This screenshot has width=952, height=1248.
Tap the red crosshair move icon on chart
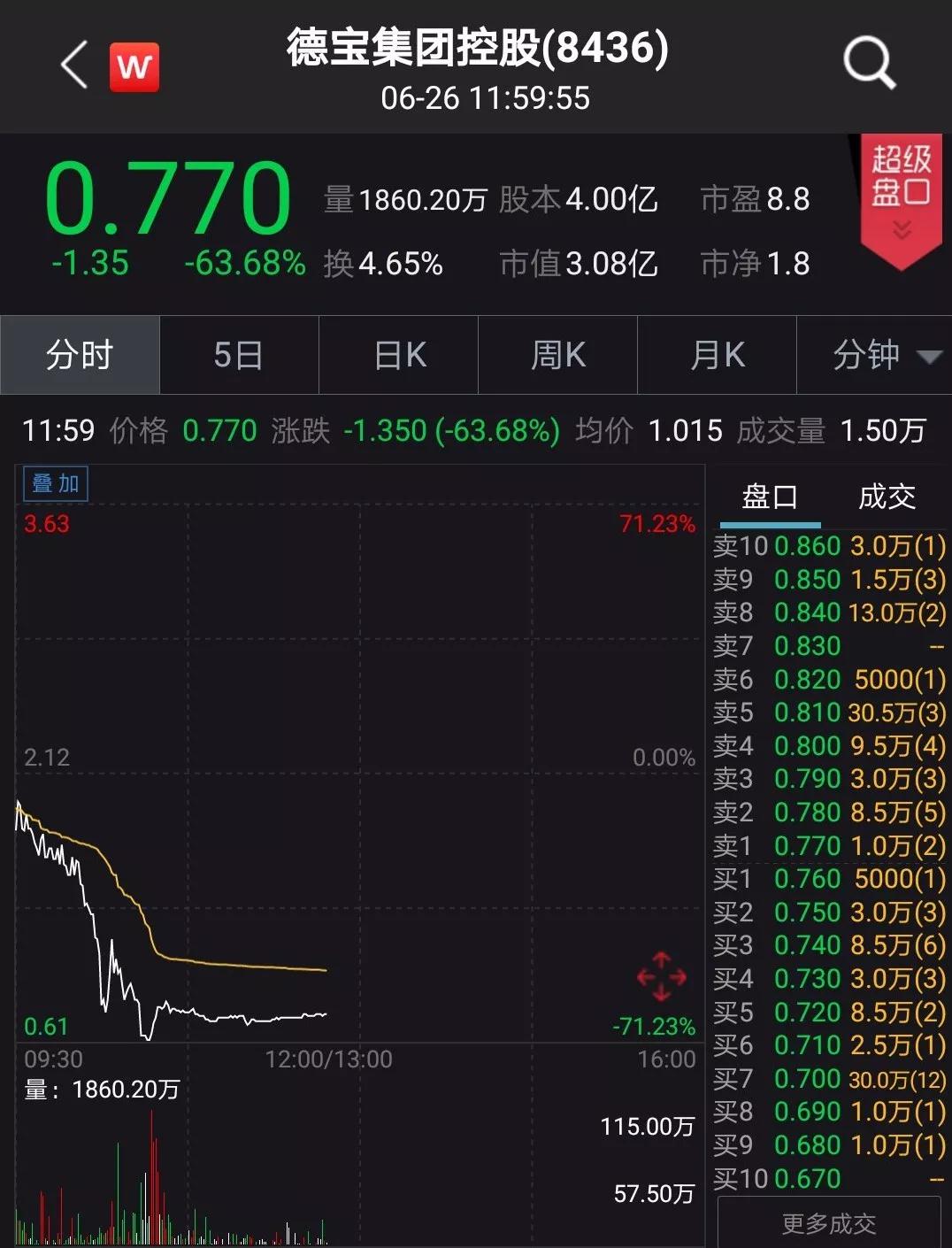662,976
